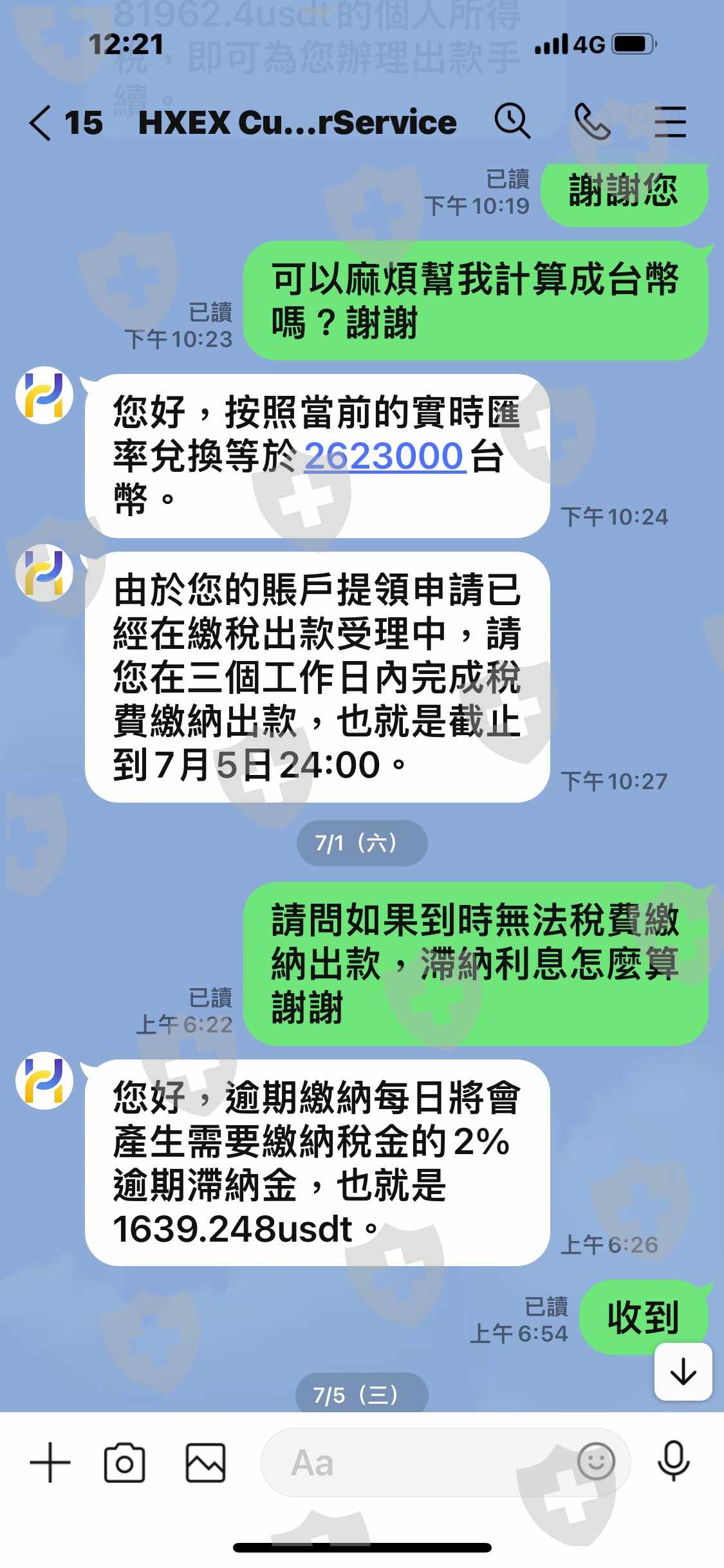Record a voice message with microphone
This screenshot has width=724, height=1568.
pos(673,1462)
